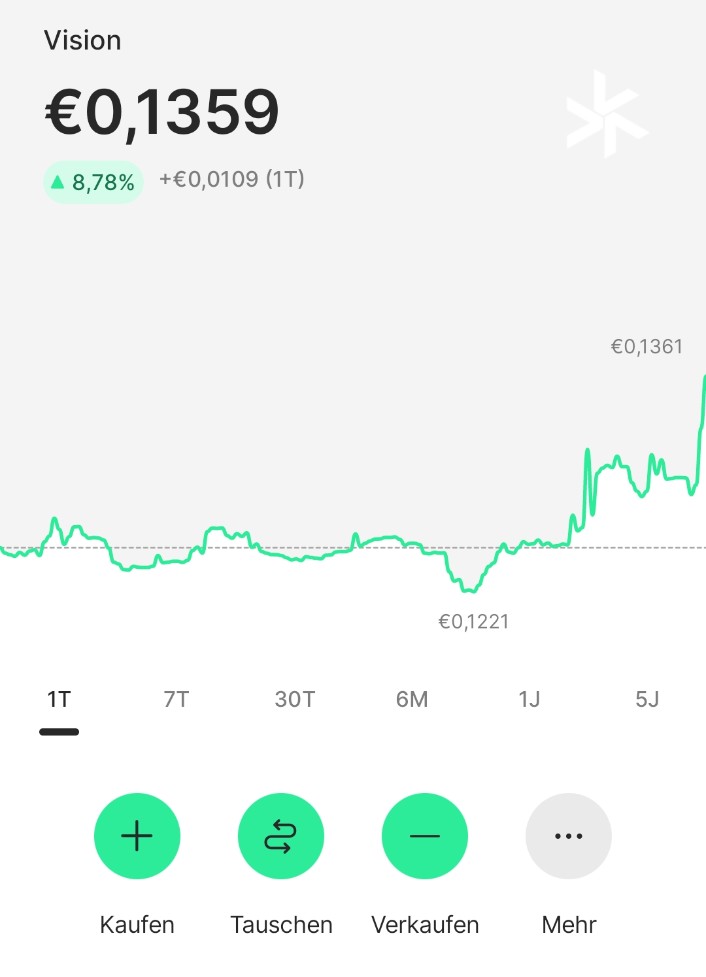This screenshot has height=977, width=706.
Task: Open the Mehr options menu
Action: (x=568, y=837)
